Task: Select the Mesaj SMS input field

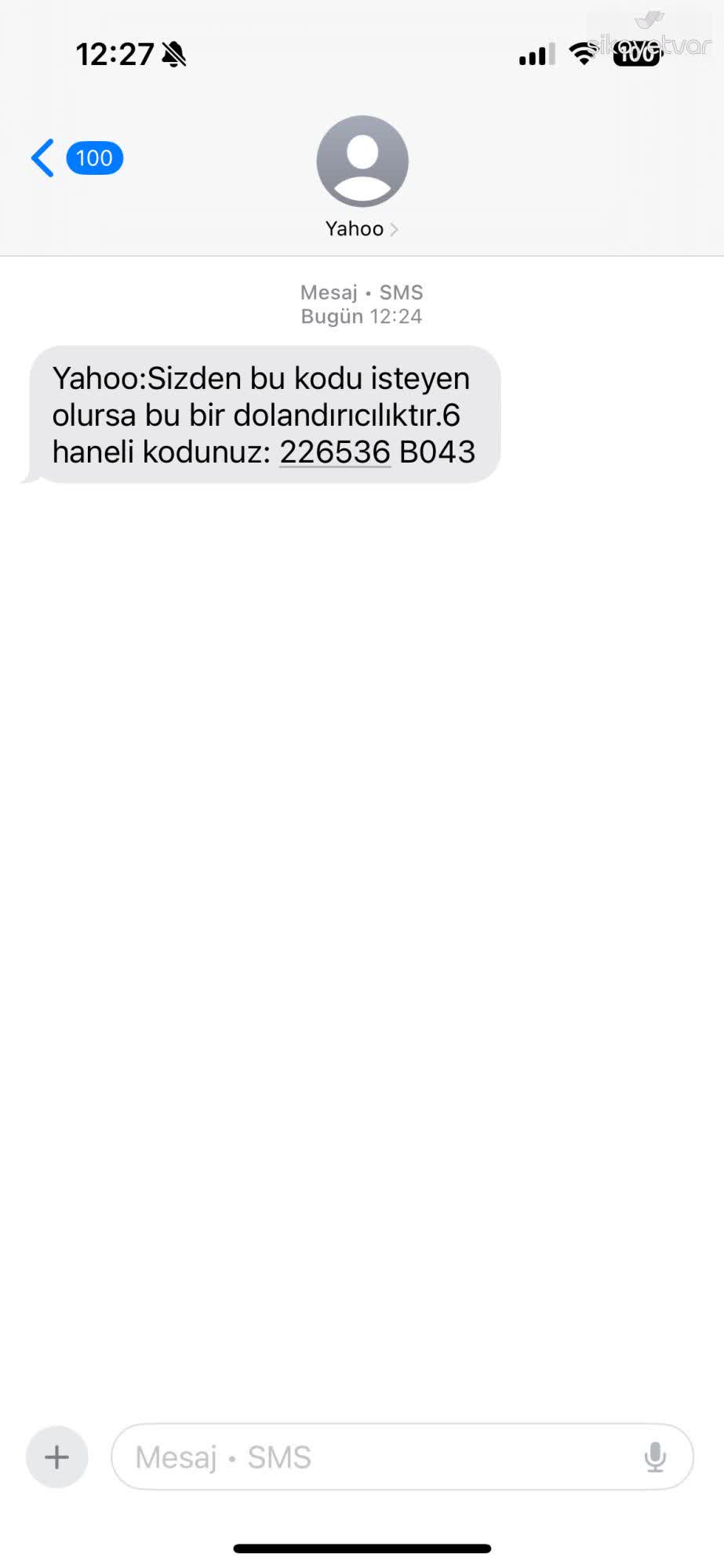Action: tap(353, 1457)
